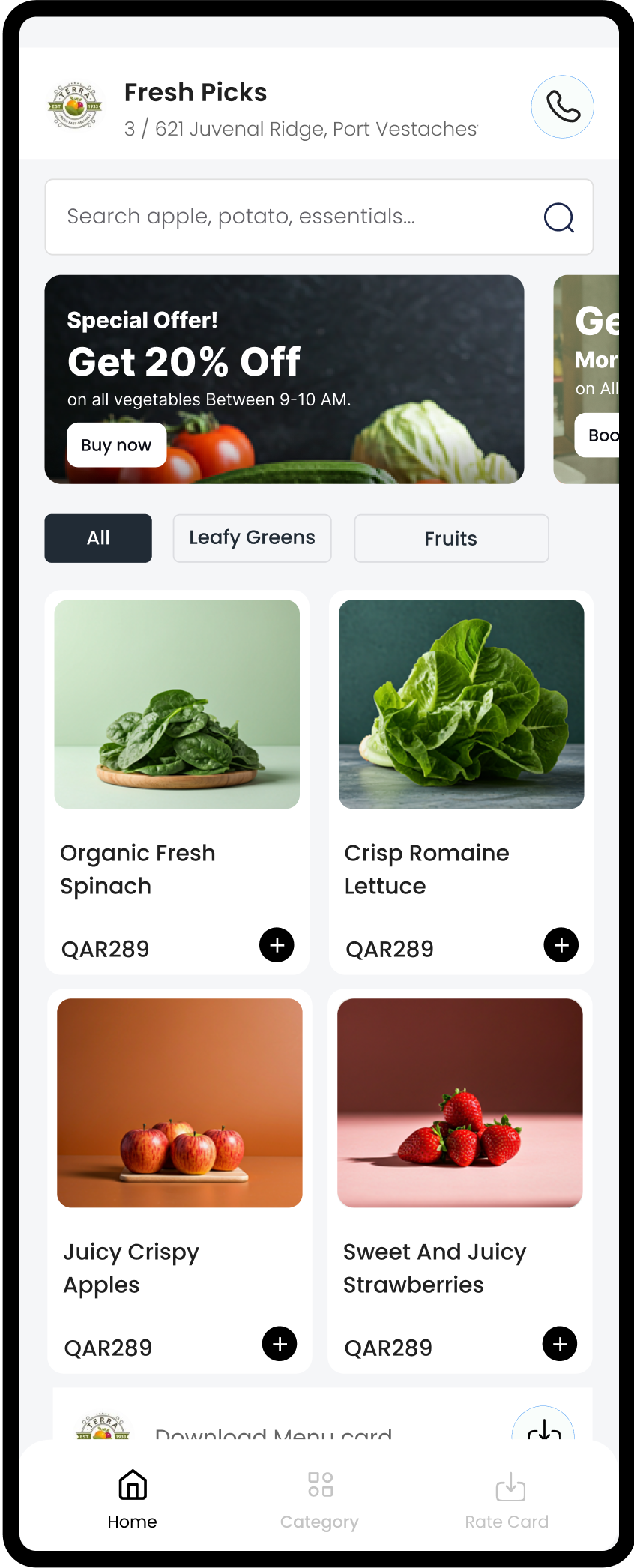Filter by Leafy Greens
Screen dimensions: 634x1568
click(252, 538)
